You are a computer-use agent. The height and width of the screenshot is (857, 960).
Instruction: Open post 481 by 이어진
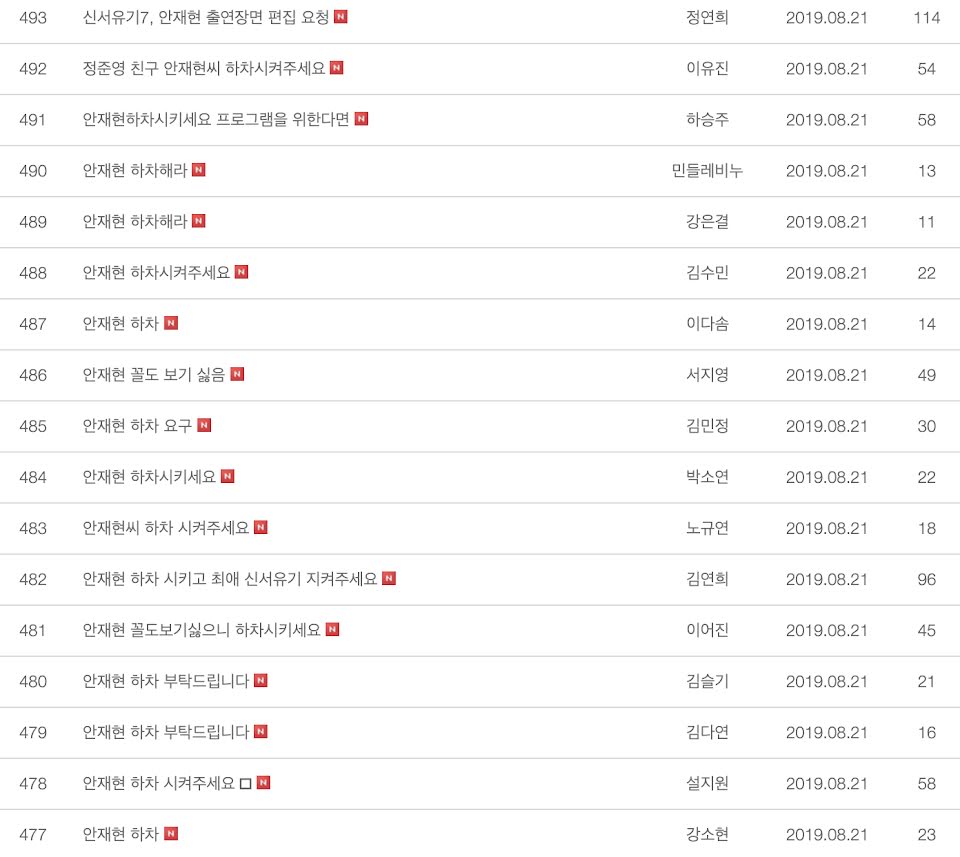pyautogui.click(x=202, y=630)
